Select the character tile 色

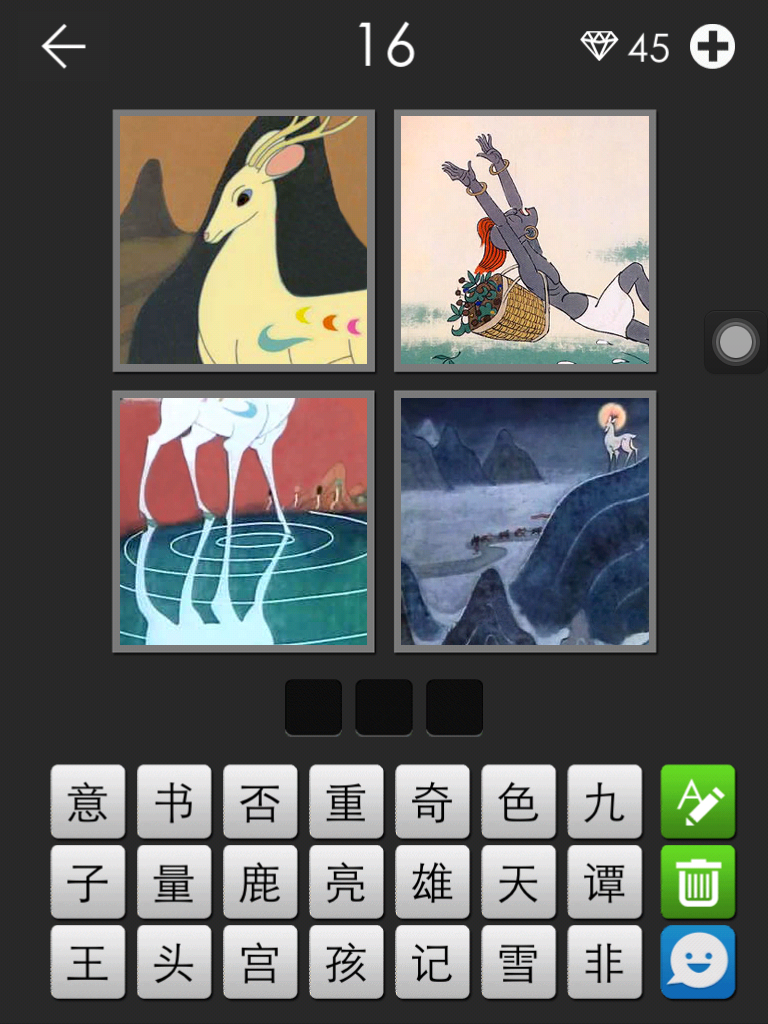tap(518, 802)
